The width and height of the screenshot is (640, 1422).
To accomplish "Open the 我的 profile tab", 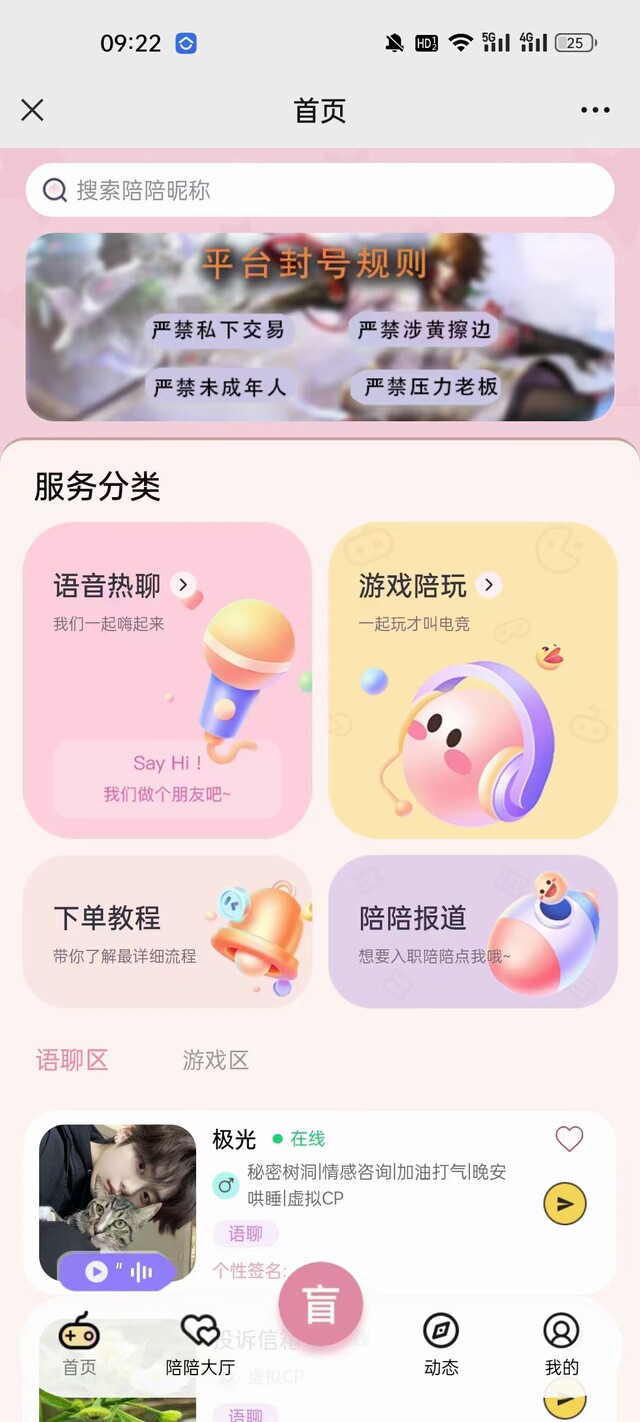I will 561,1345.
